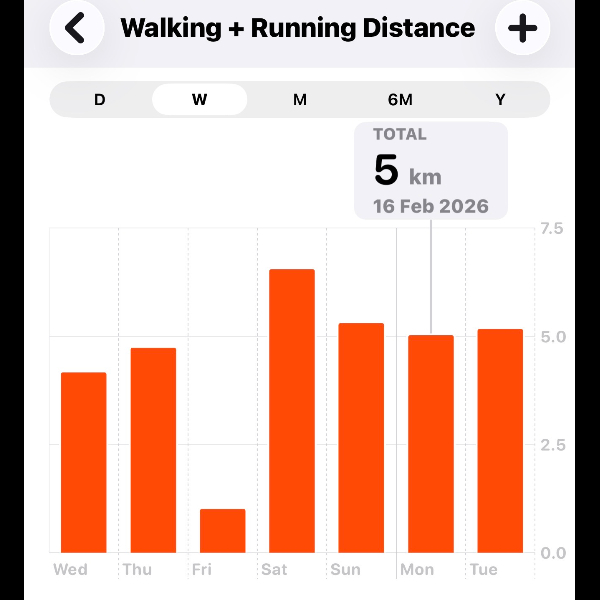Image resolution: width=600 pixels, height=600 pixels.
Task: Switch to the Y year view
Action: click(500, 100)
